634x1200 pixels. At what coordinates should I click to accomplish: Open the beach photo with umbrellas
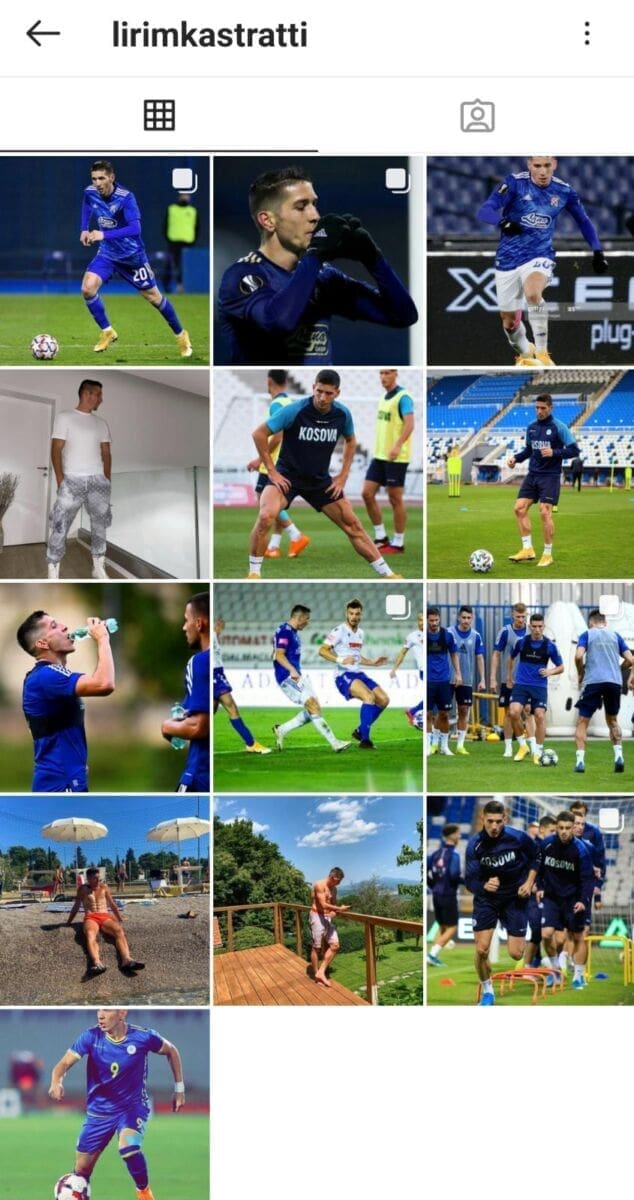click(105, 900)
